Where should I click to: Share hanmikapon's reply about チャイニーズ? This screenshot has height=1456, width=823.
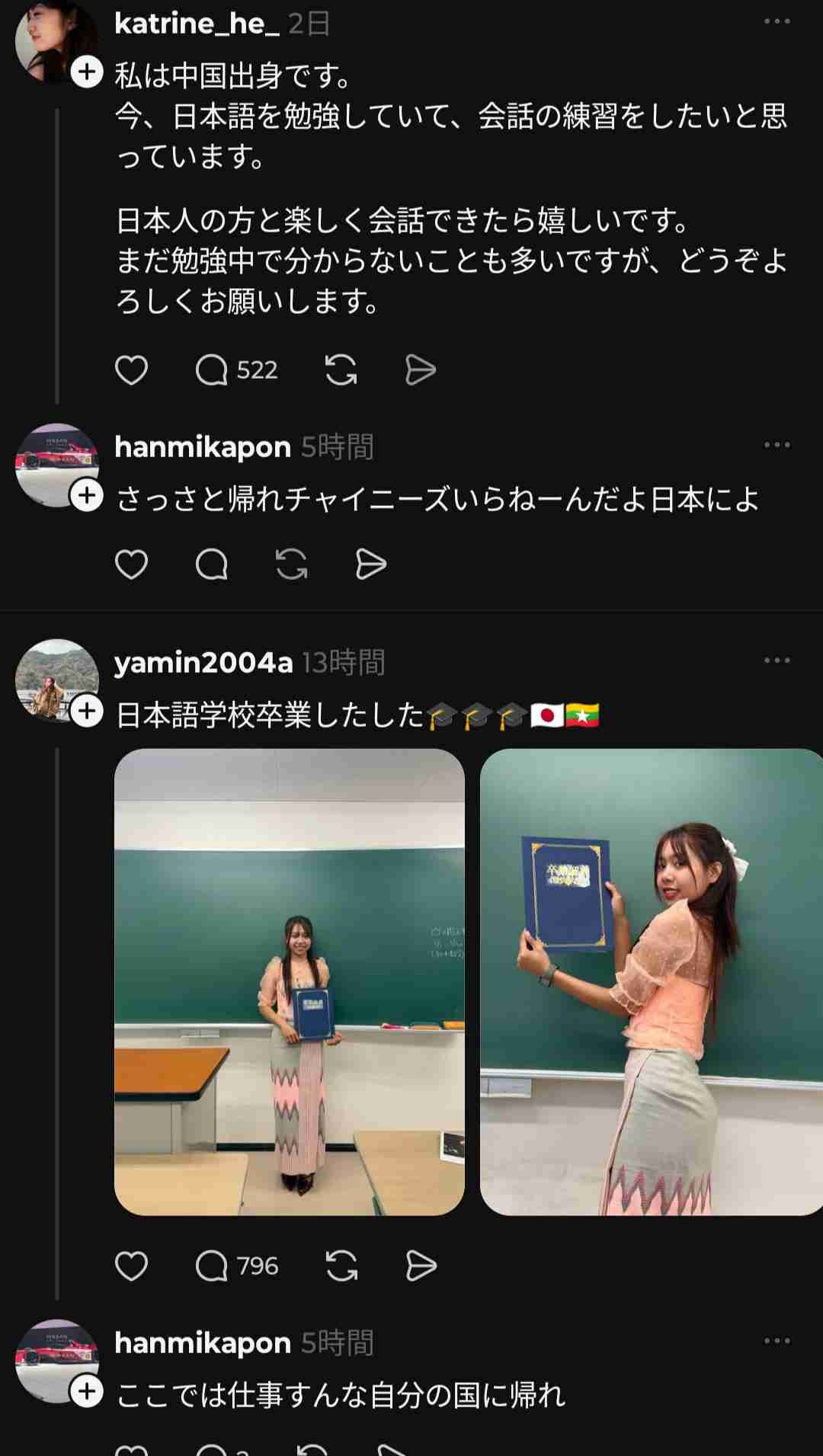[371, 565]
